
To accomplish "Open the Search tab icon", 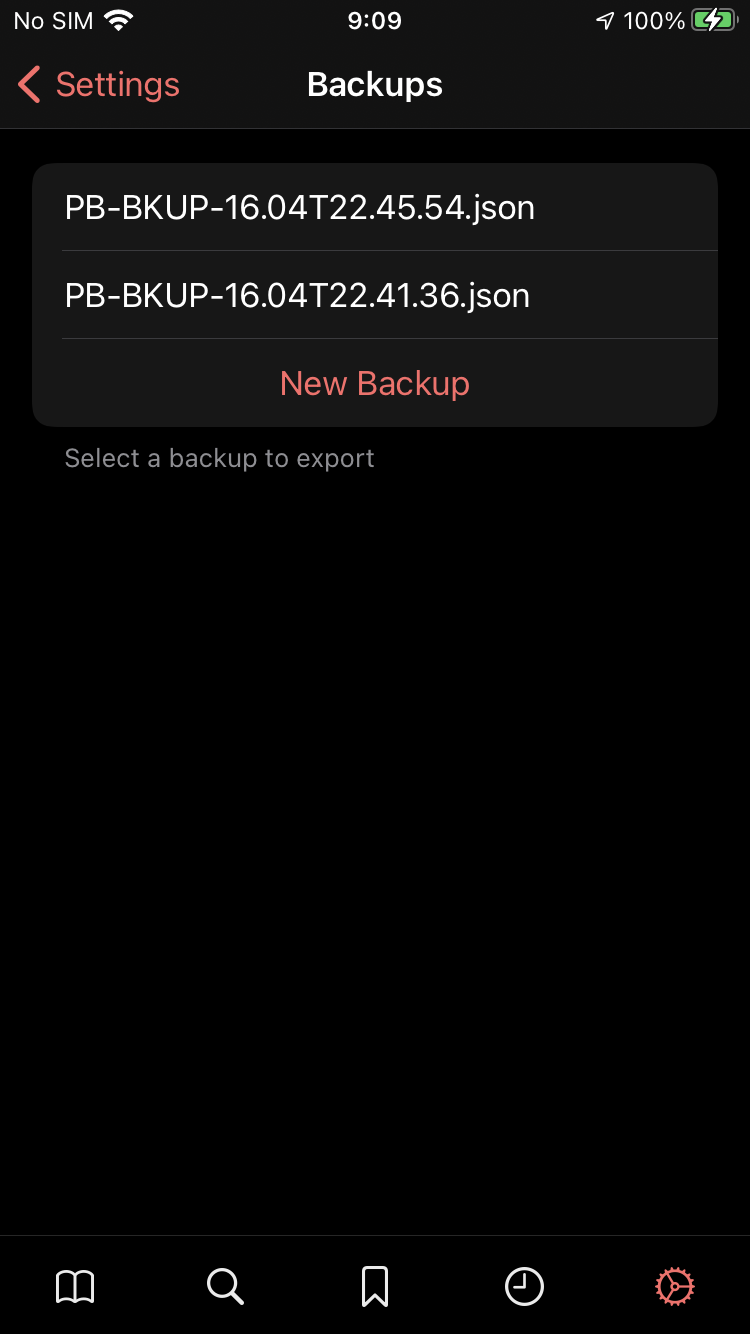I will click(x=225, y=1287).
